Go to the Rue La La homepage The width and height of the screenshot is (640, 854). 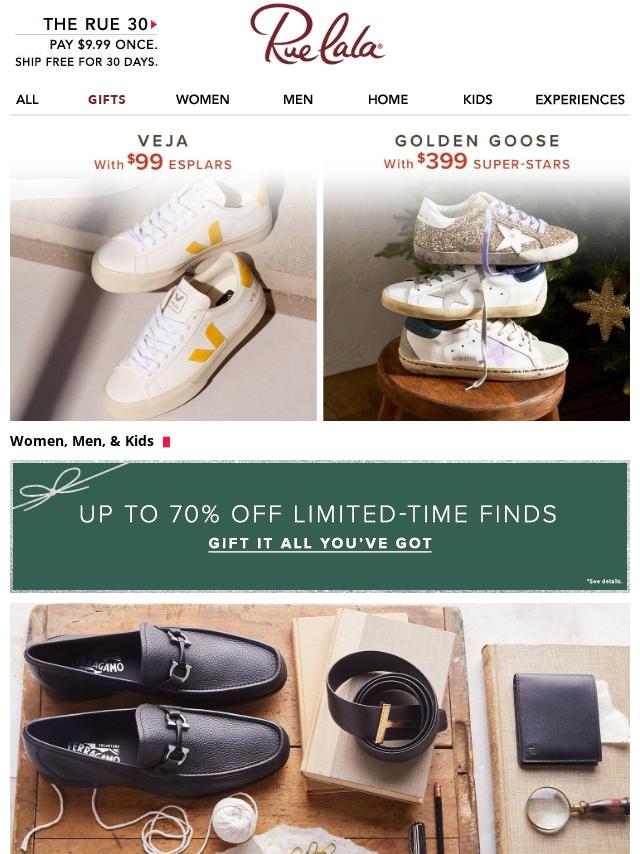317,35
